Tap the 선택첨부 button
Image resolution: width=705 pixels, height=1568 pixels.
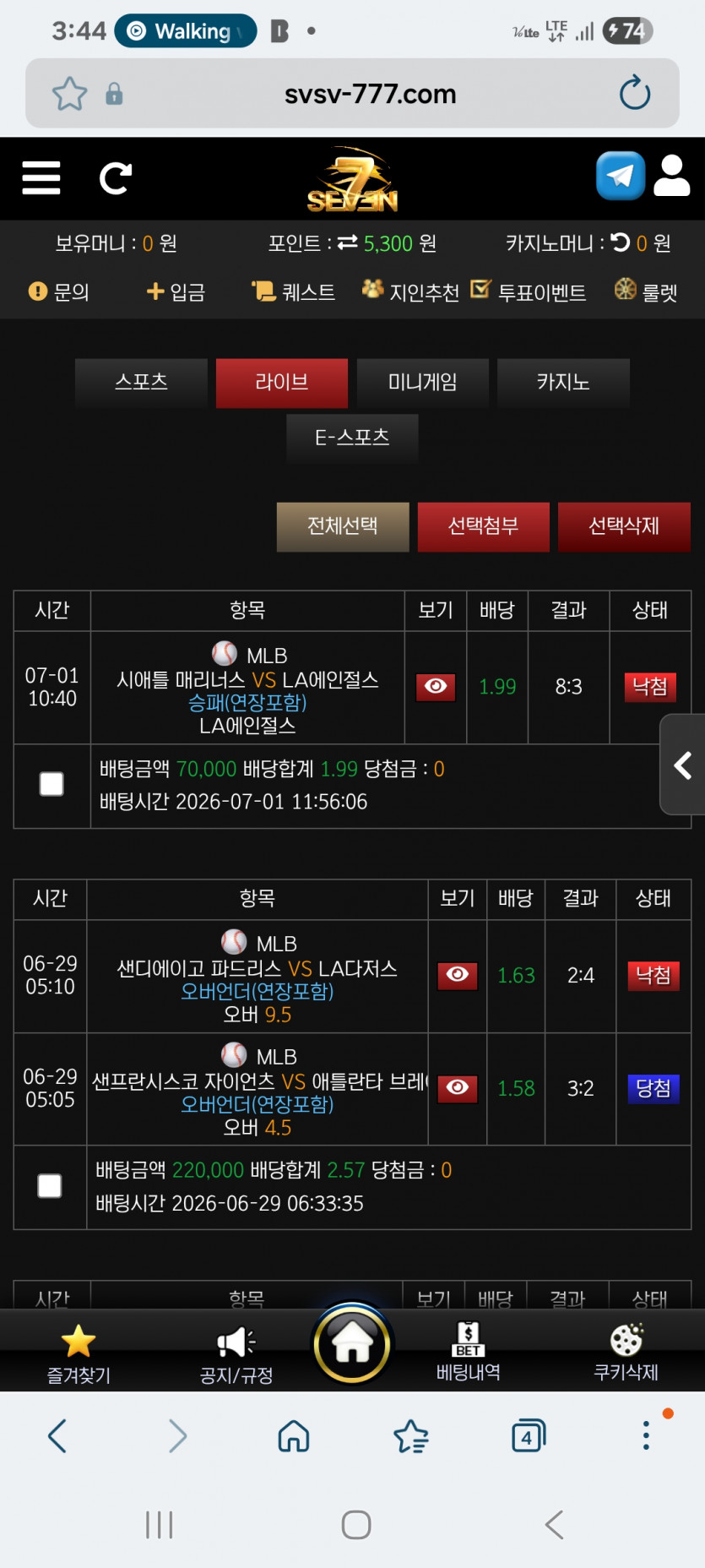point(483,526)
